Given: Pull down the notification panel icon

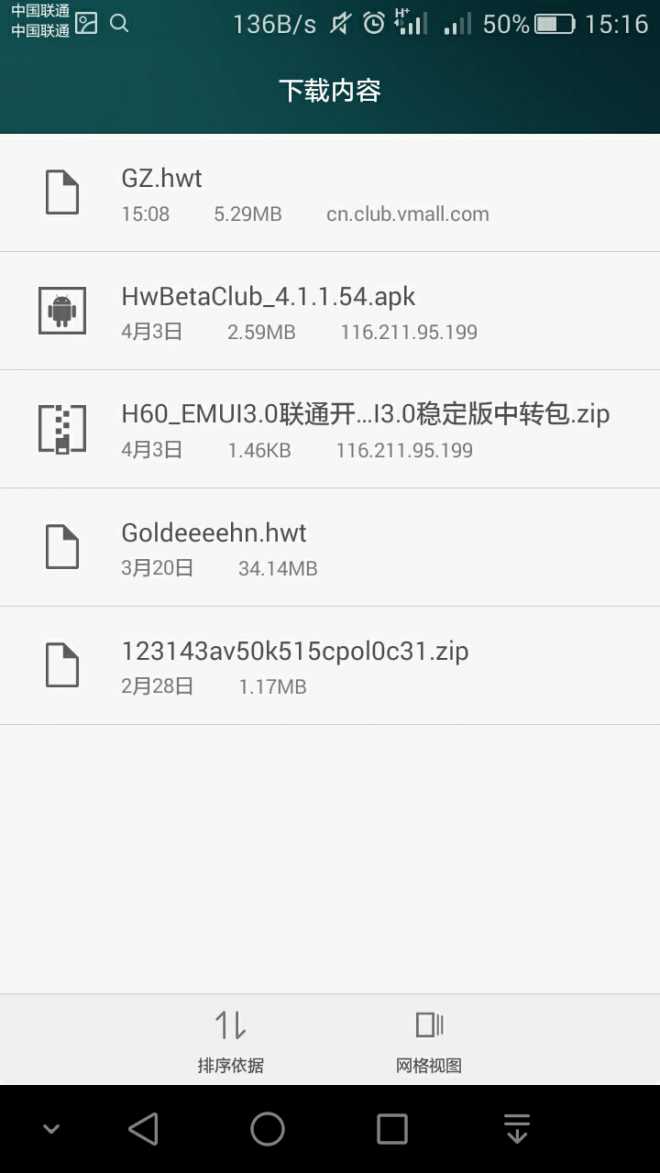Looking at the screenshot, I should coord(516,1129).
